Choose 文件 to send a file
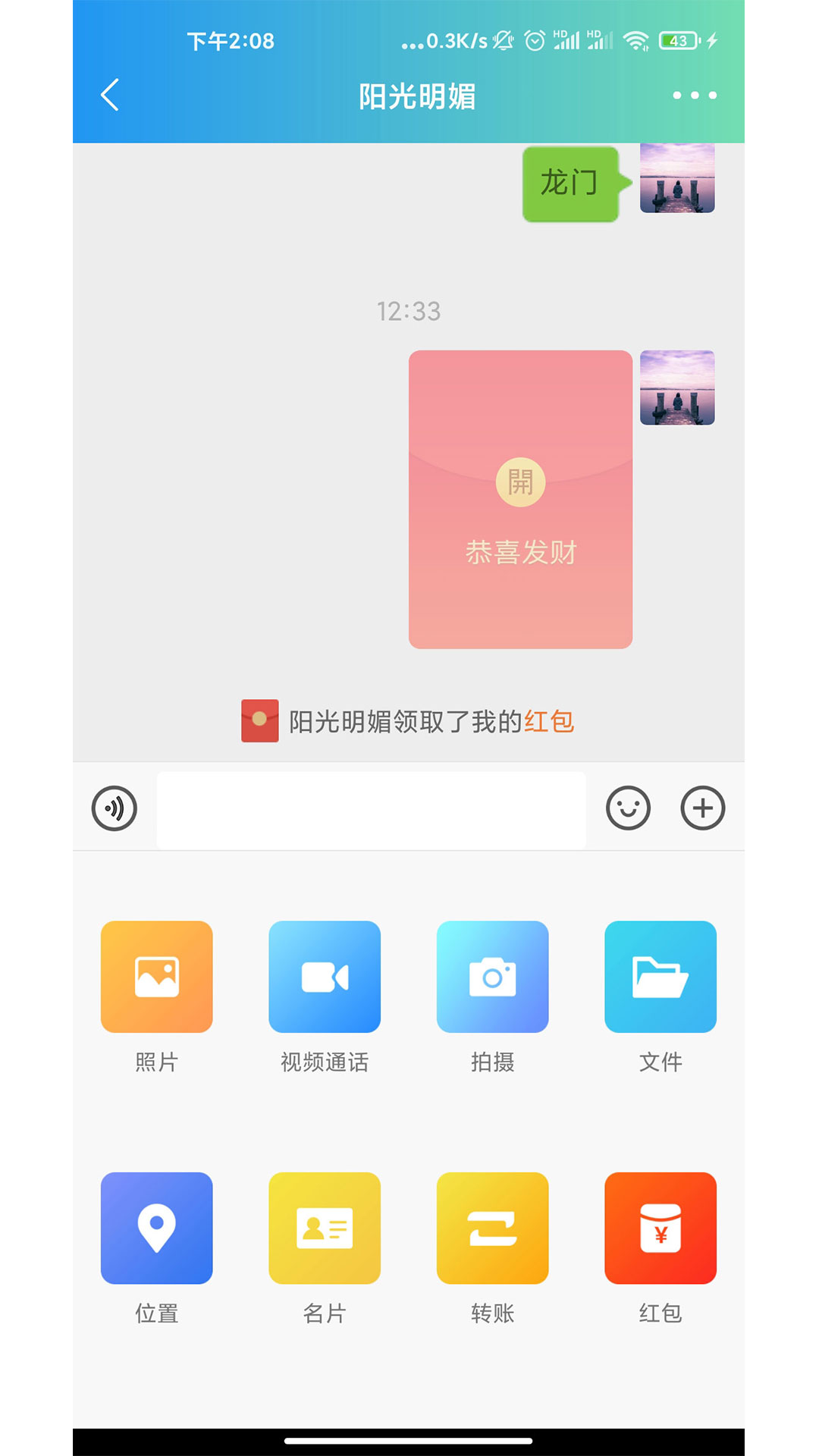 [x=661, y=977]
